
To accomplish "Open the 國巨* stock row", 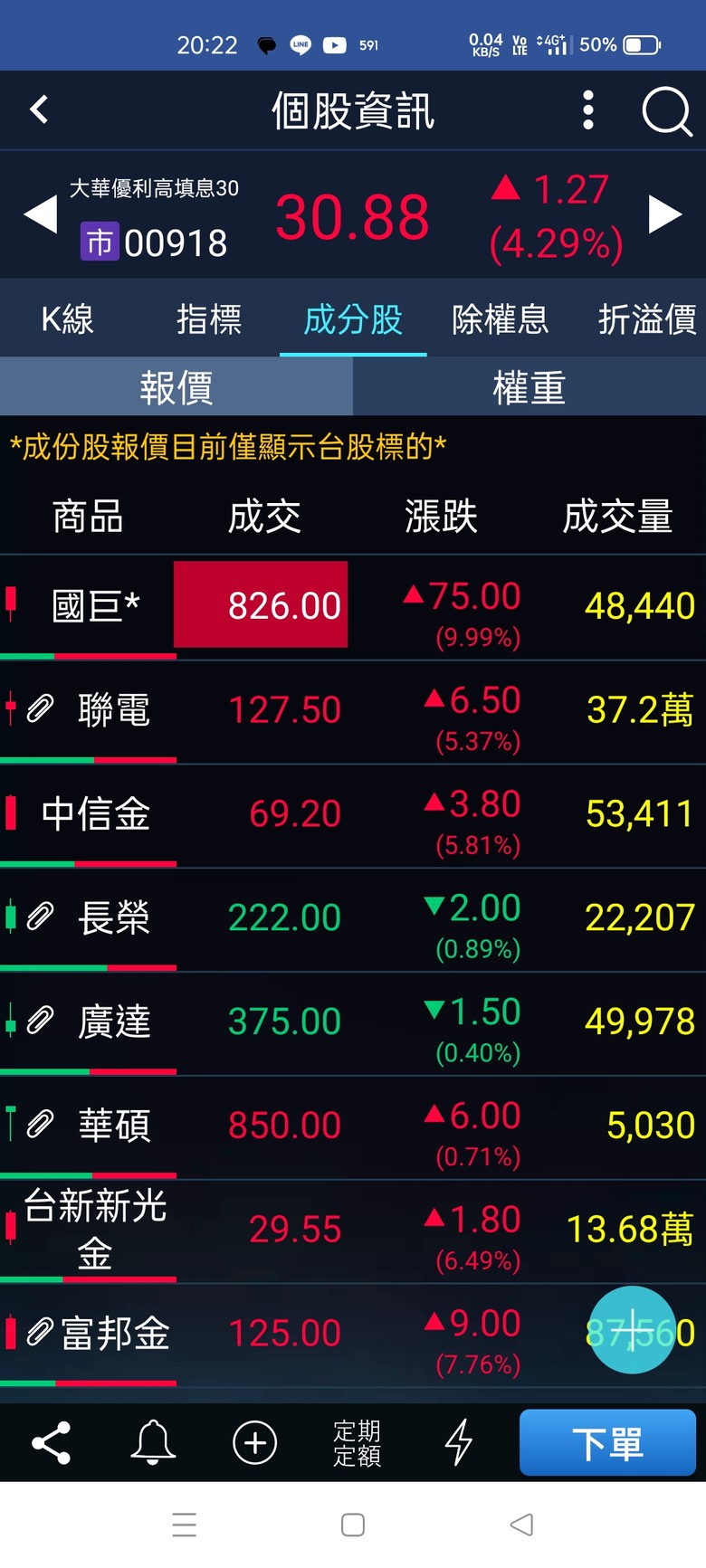I will 353,607.
